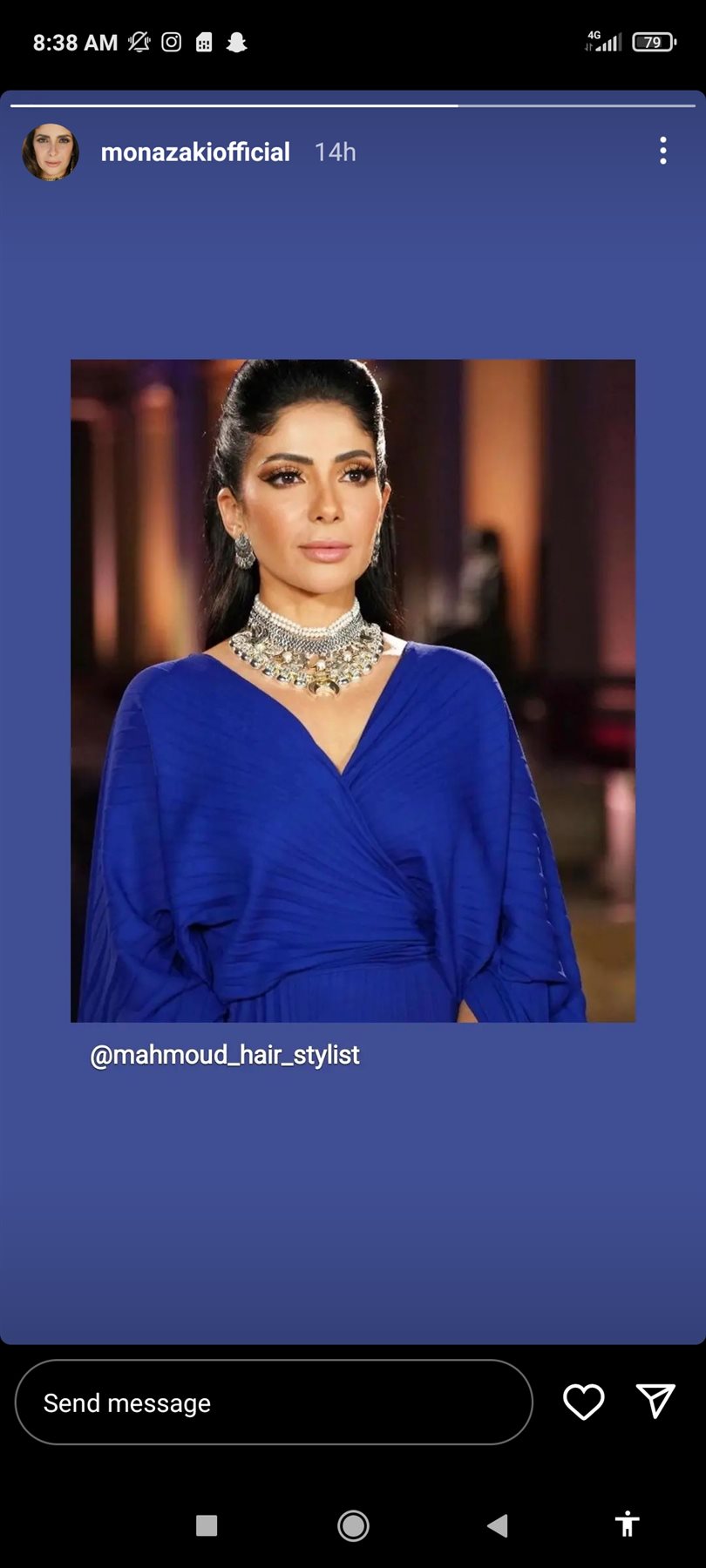706x1568 pixels.
Task: Like this story with the heart
Action: point(583,1402)
